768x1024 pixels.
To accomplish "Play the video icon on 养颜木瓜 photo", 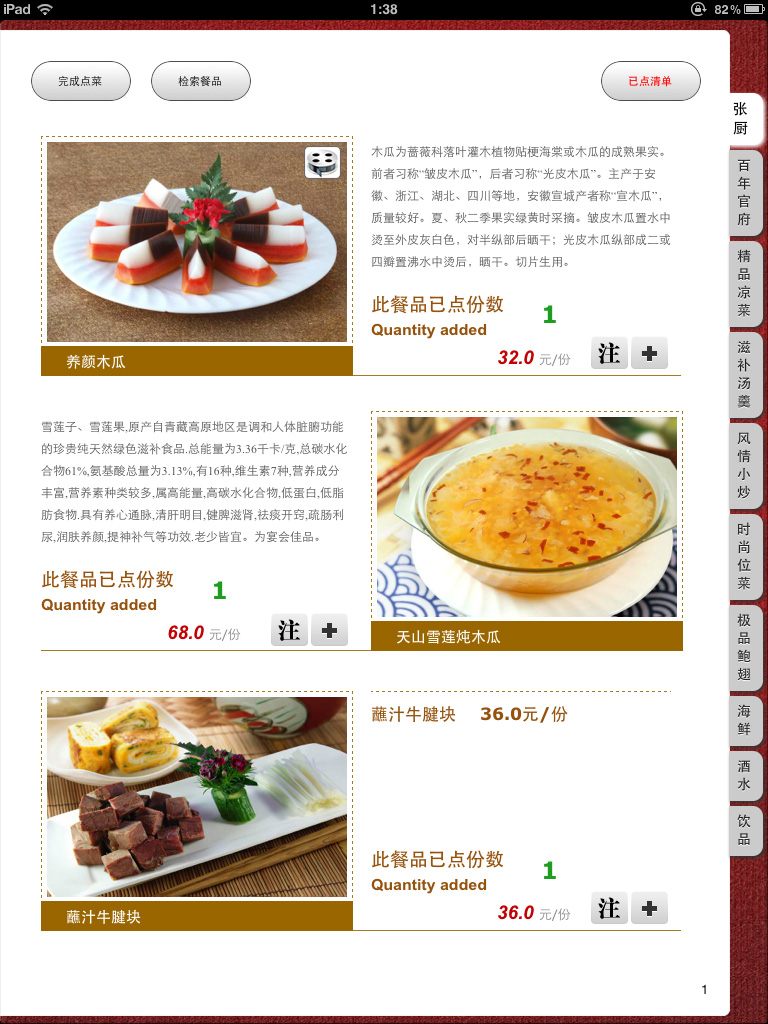I will (x=322, y=162).
